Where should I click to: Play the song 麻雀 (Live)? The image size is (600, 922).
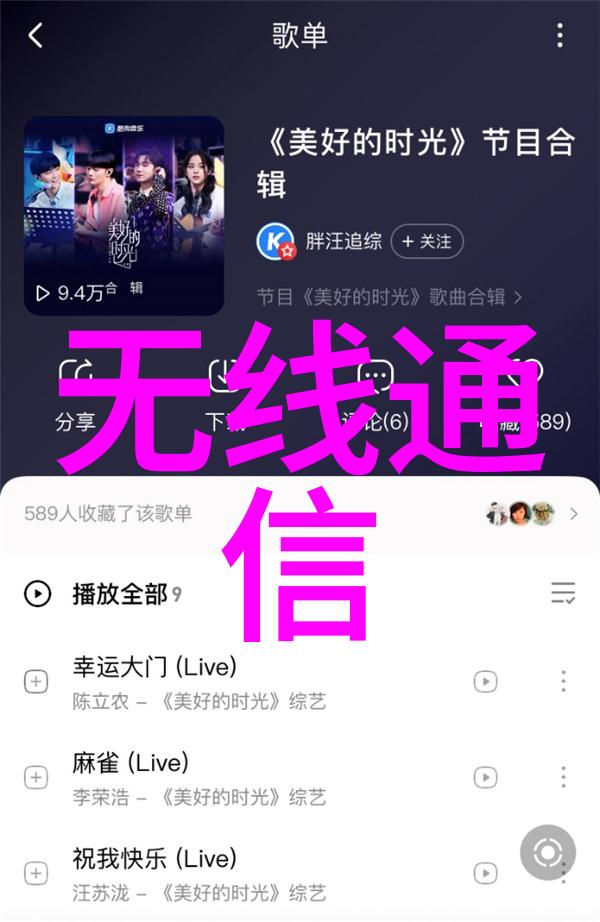(200, 777)
